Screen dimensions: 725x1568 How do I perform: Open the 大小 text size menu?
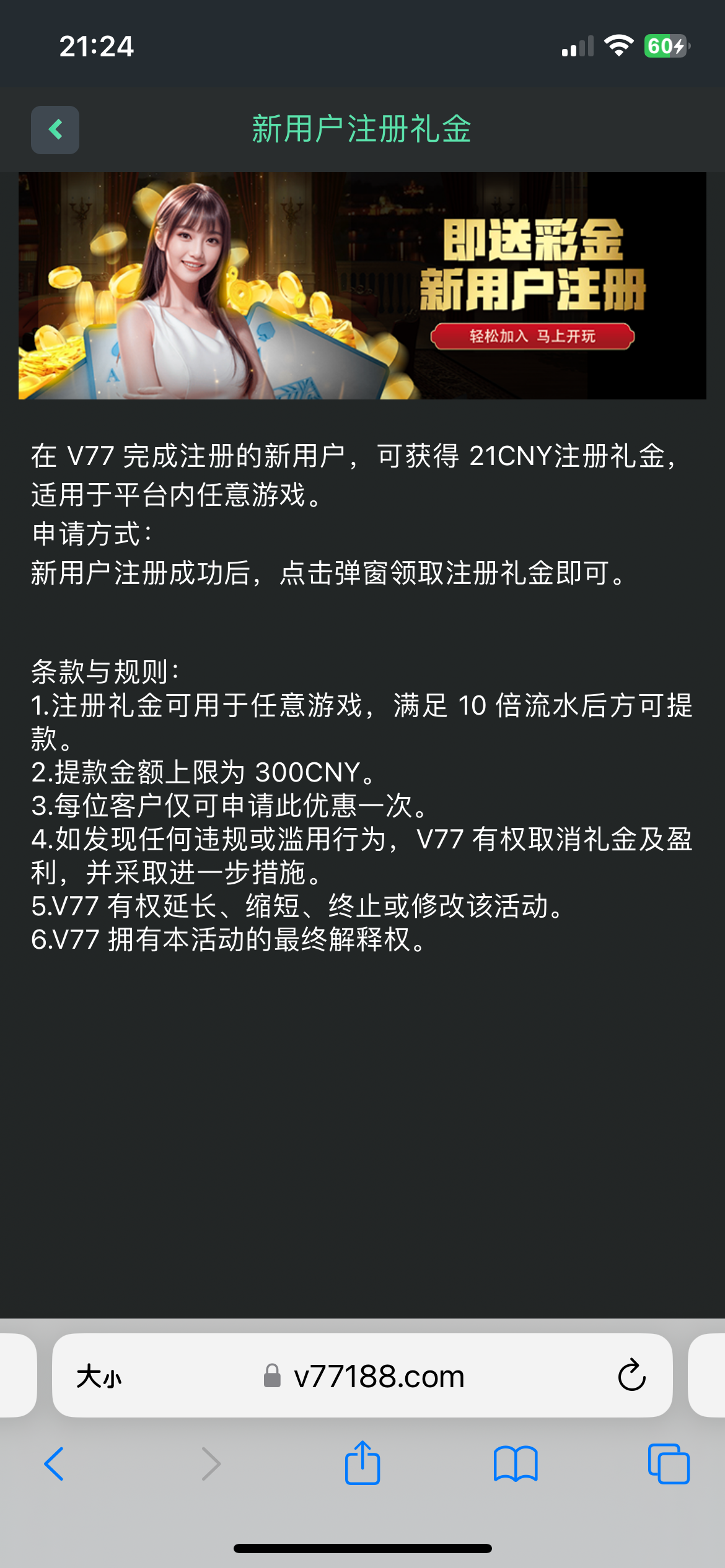pyautogui.click(x=99, y=1377)
